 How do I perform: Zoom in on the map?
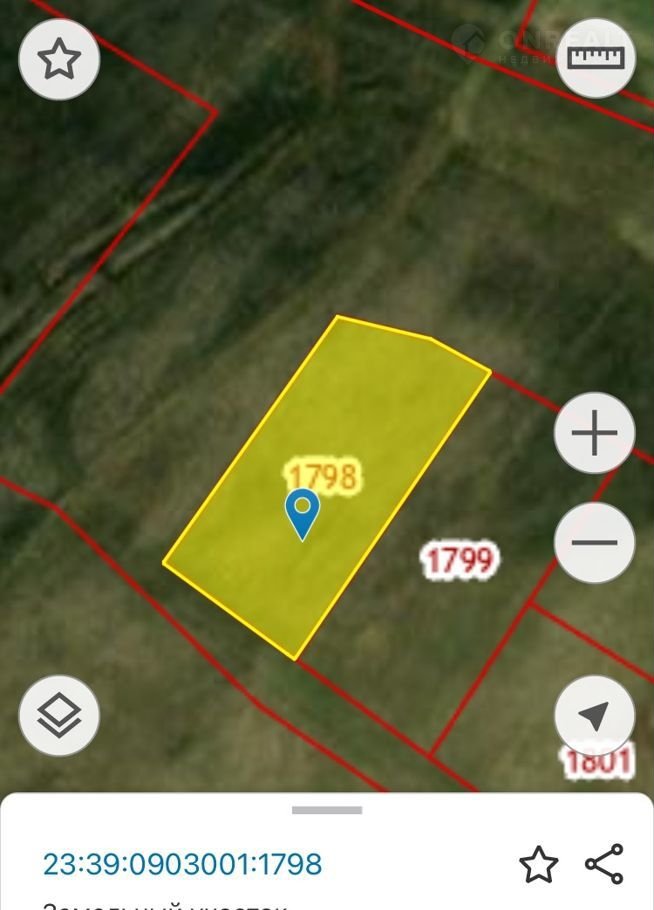tap(594, 434)
